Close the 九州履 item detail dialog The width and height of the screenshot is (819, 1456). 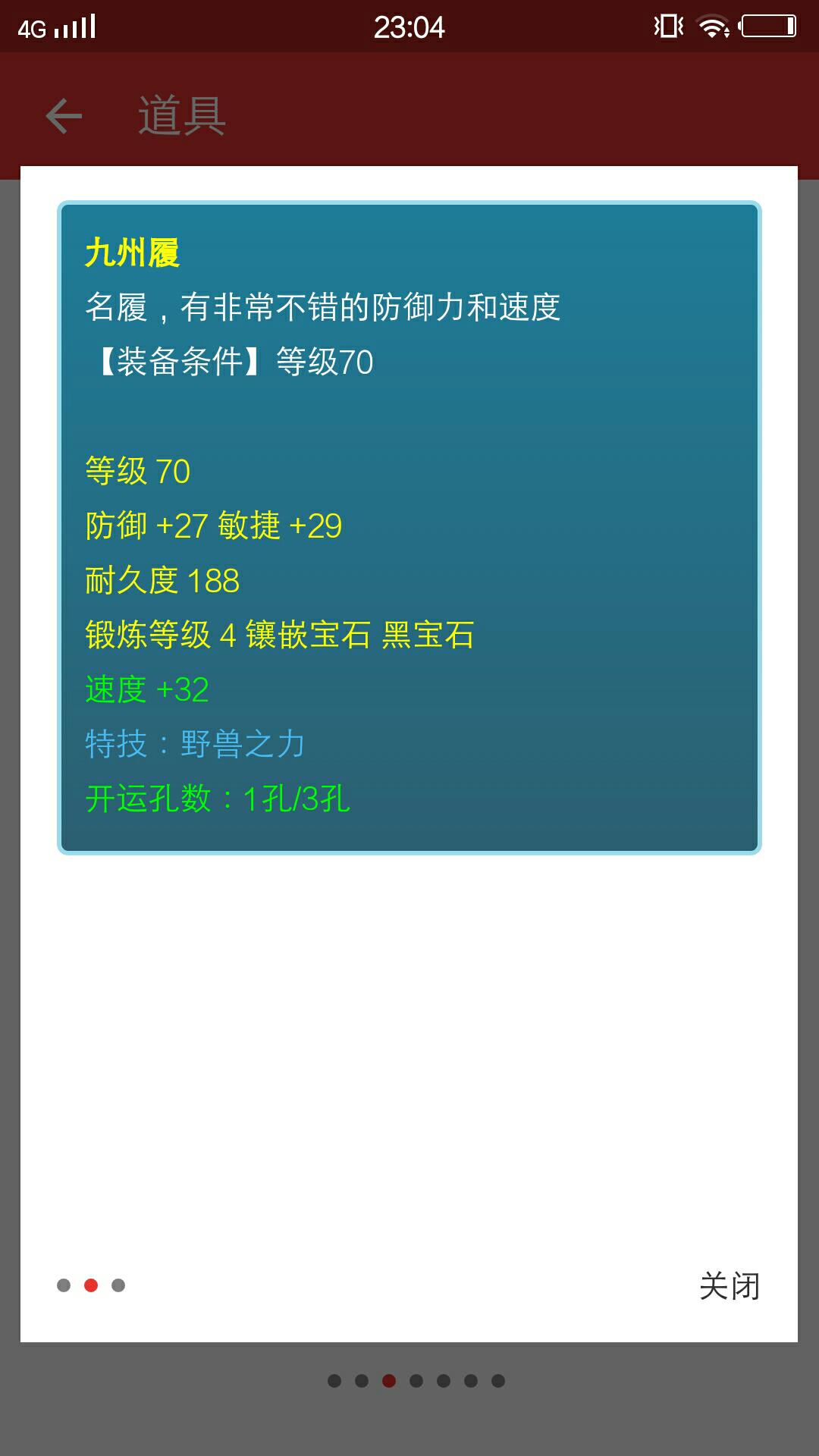(729, 1286)
